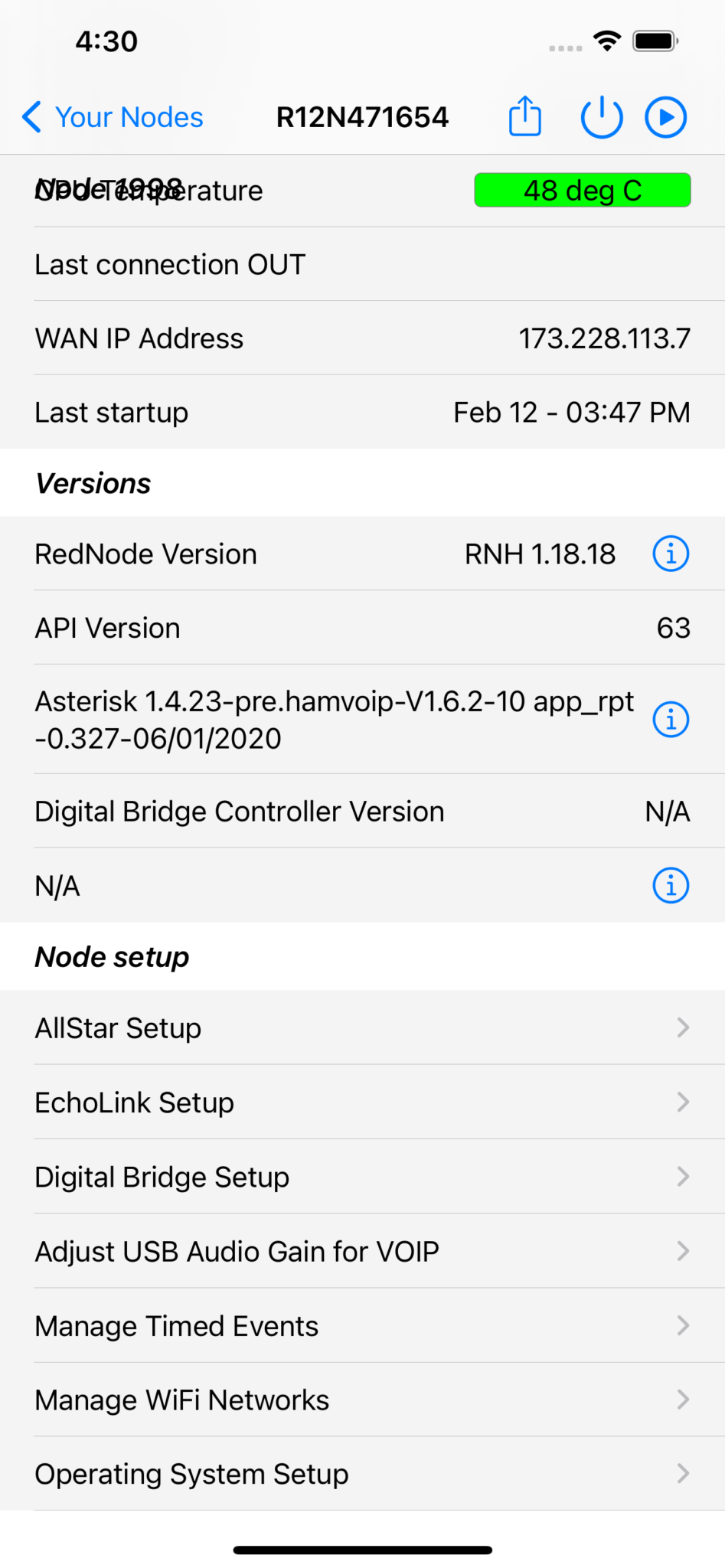The width and height of the screenshot is (725, 1568).
Task: Tap the battery indicator in the status bar
Action: point(655,41)
